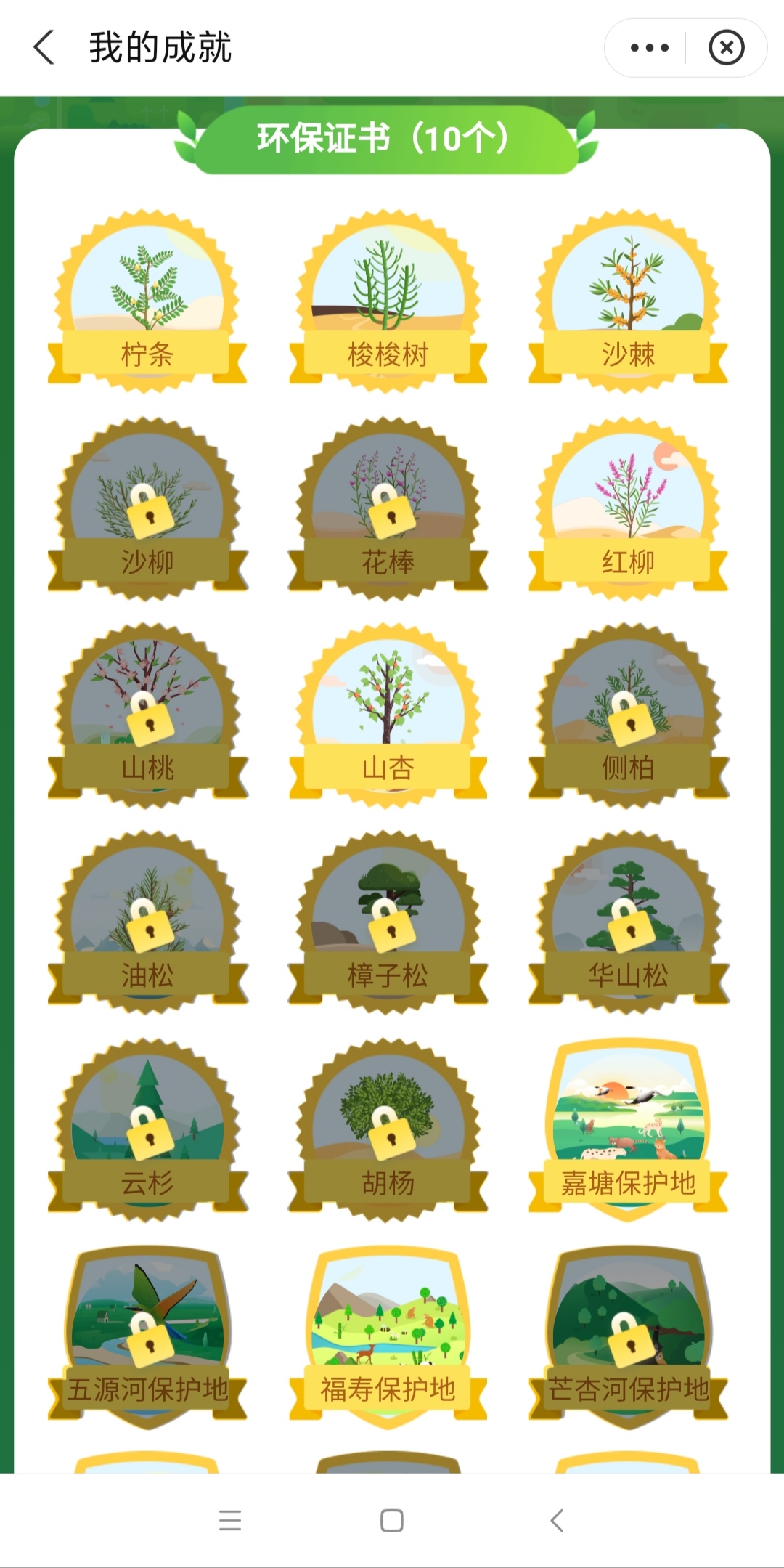784x1568 pixels.
Task: Select the locked 胡杨 badge
Action: click(388, 1129)
